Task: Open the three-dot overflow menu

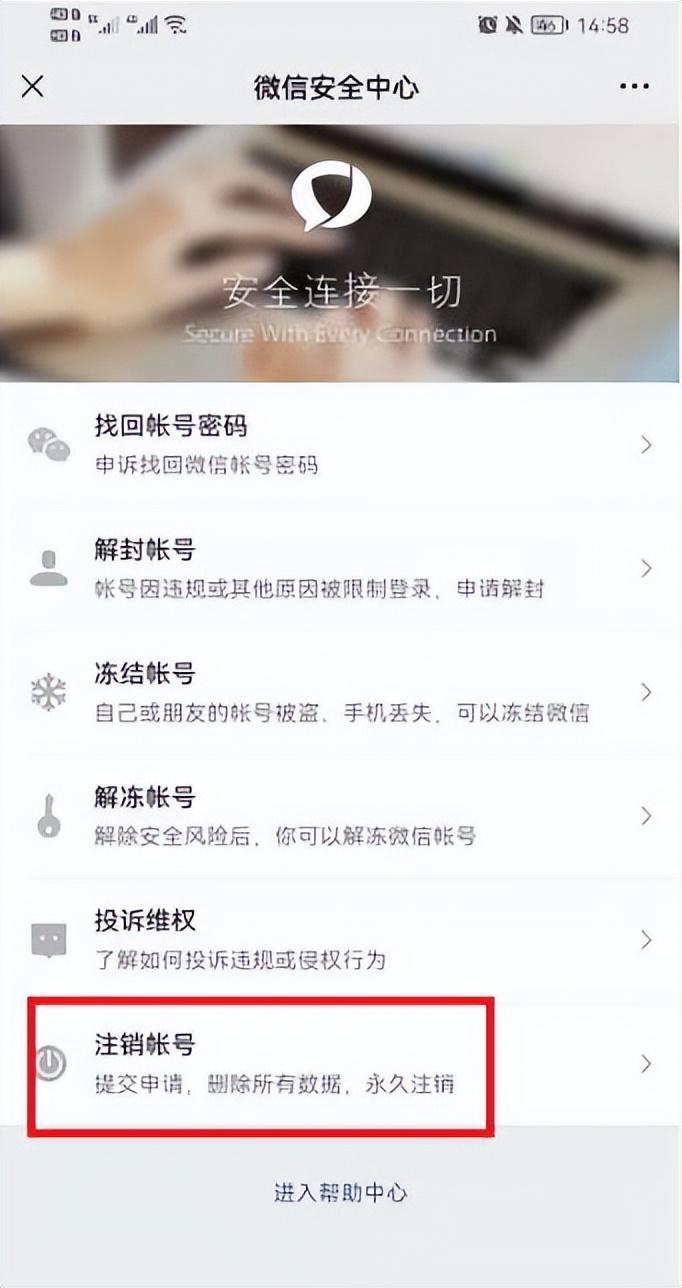Action: pos(634,87)
